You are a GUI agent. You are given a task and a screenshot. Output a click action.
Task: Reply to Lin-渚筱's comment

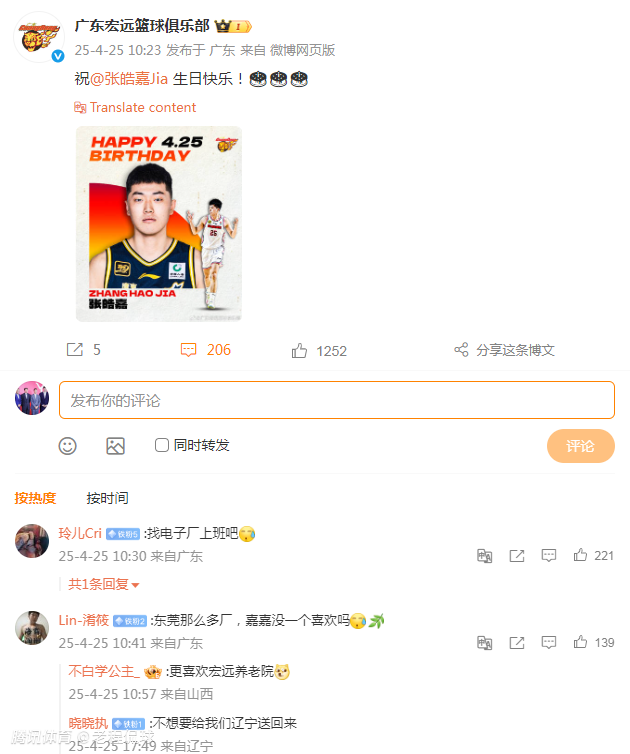point(548,643)
